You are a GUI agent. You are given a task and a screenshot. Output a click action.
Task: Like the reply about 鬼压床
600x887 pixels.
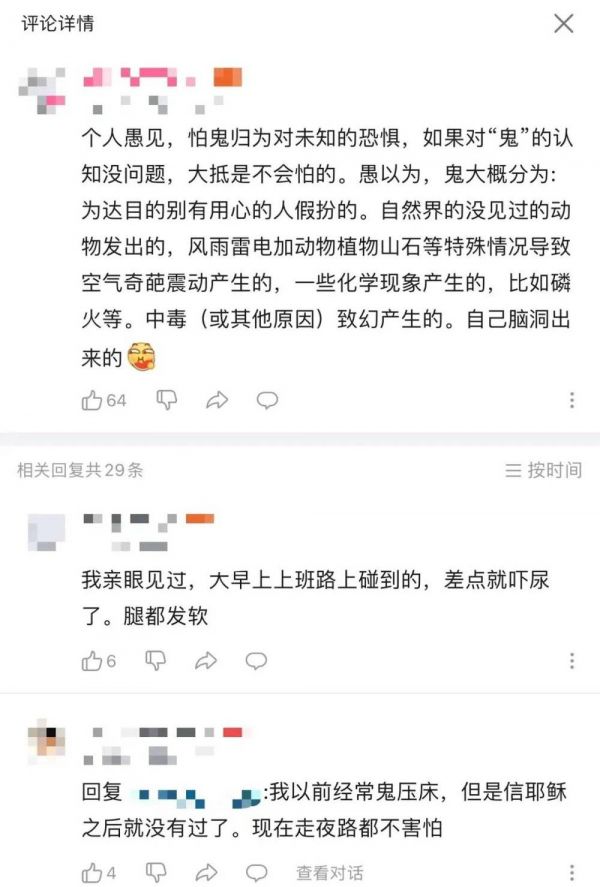(x=93, y=872)
